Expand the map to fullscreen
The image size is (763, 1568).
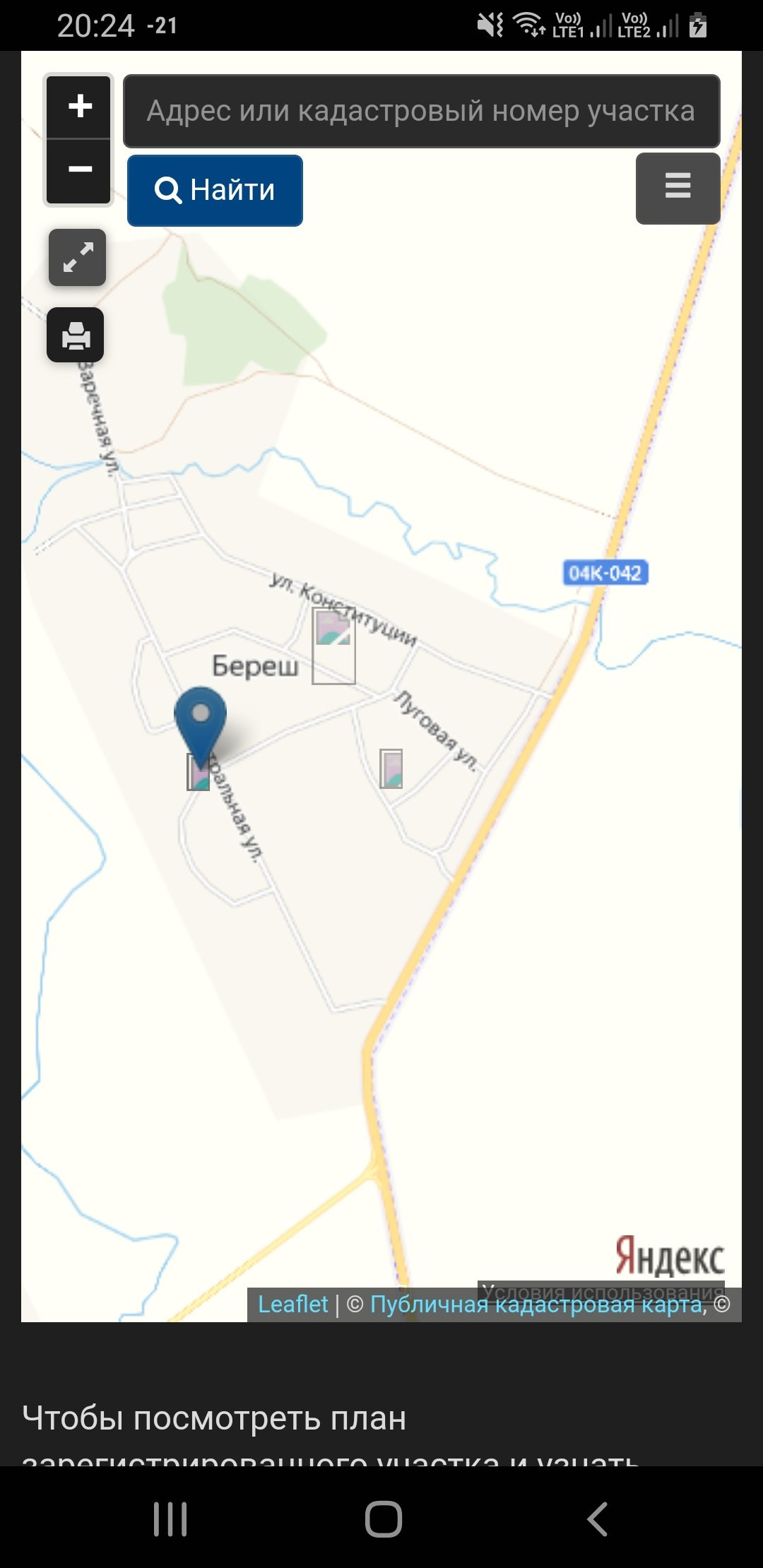click(77, 257)
